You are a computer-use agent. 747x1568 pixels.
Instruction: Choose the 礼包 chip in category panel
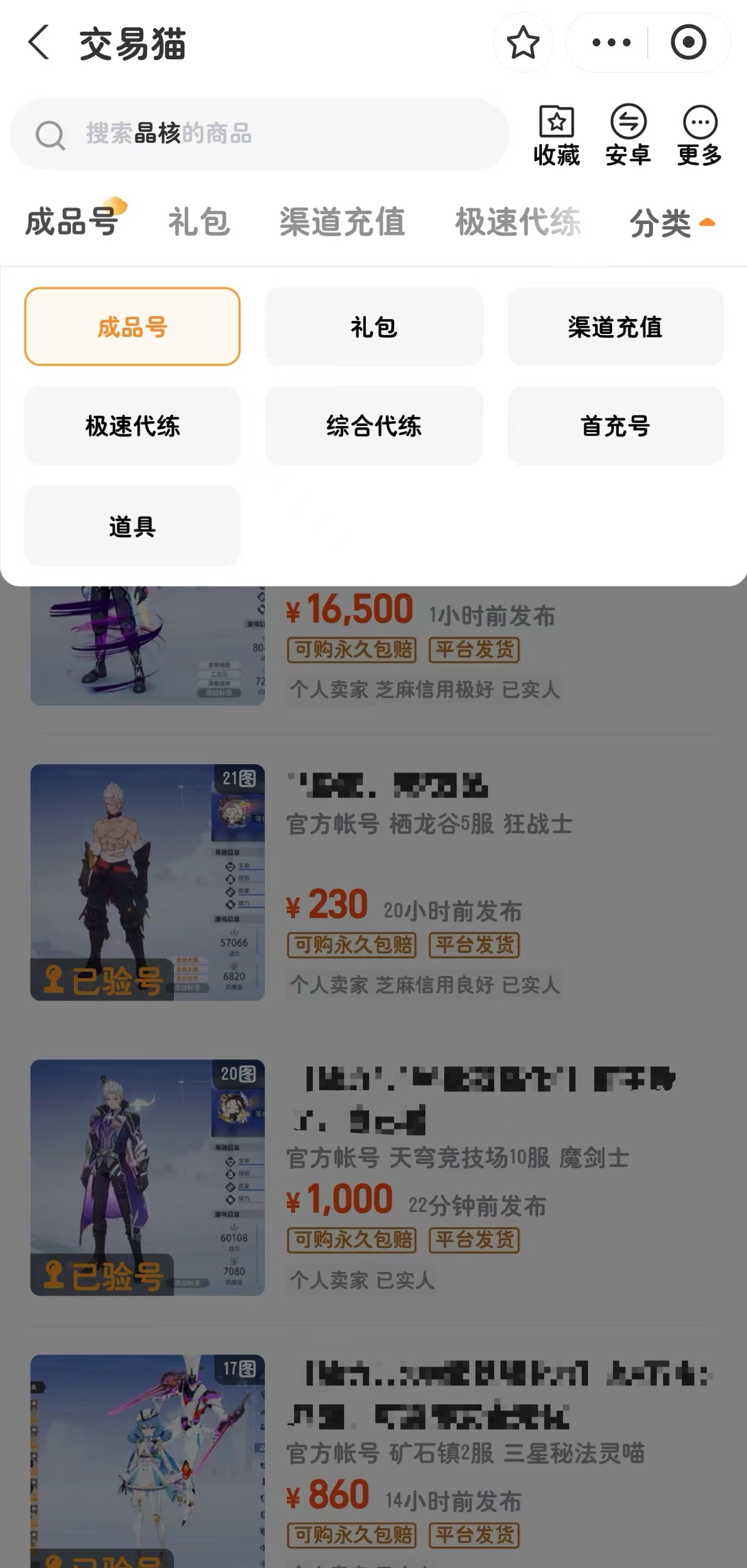point(374,327)
